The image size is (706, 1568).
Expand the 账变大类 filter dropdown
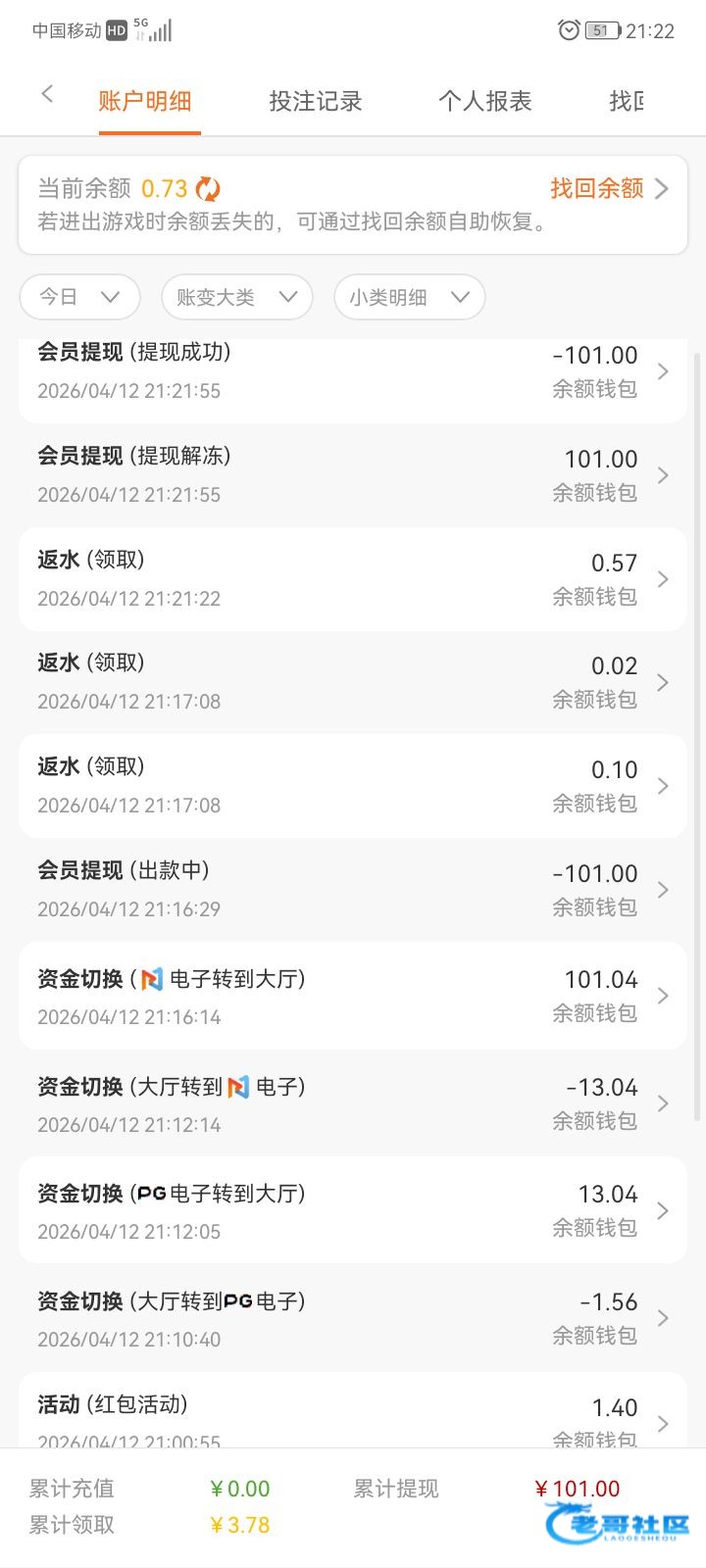pyautogui.click(x=236, y=297)
